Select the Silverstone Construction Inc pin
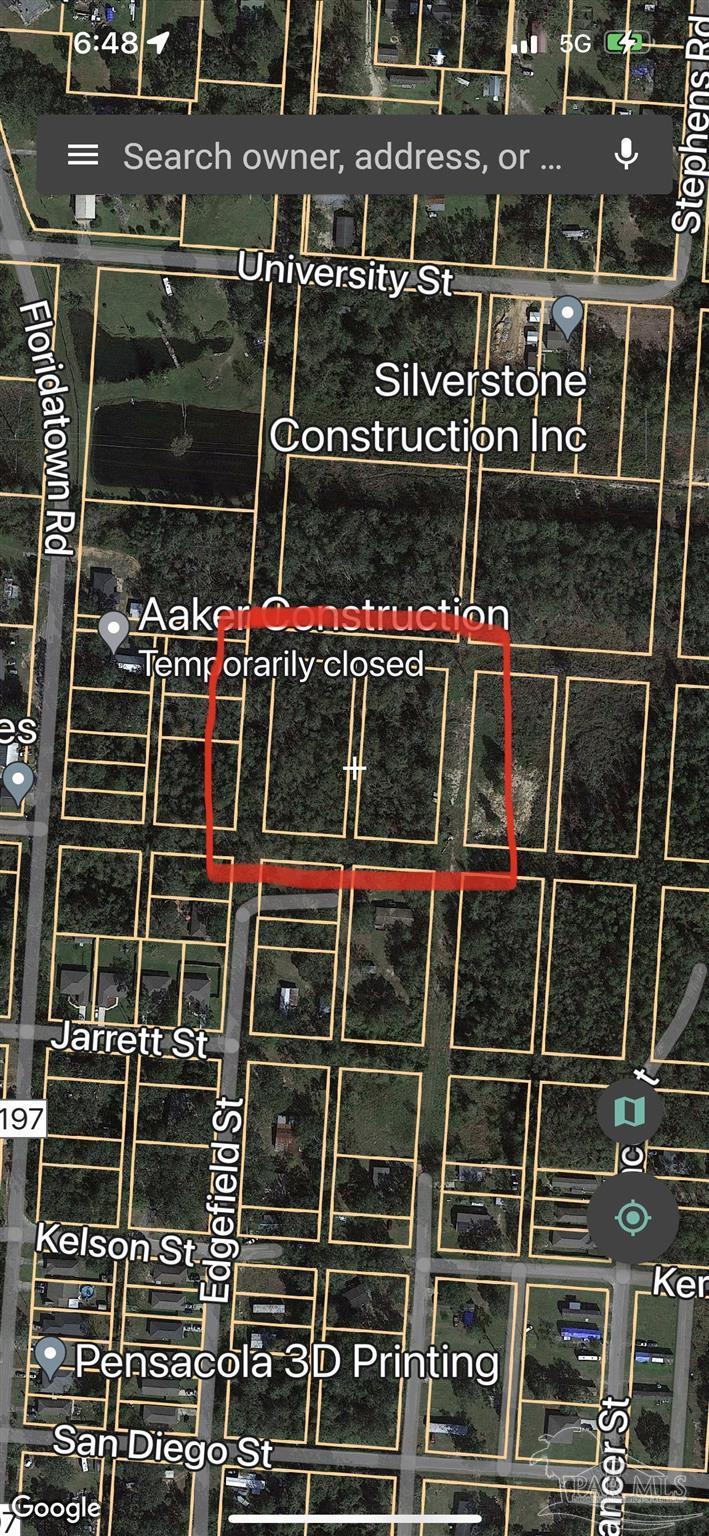Screen dimensions: 709x1536 (x=568, y=317)
